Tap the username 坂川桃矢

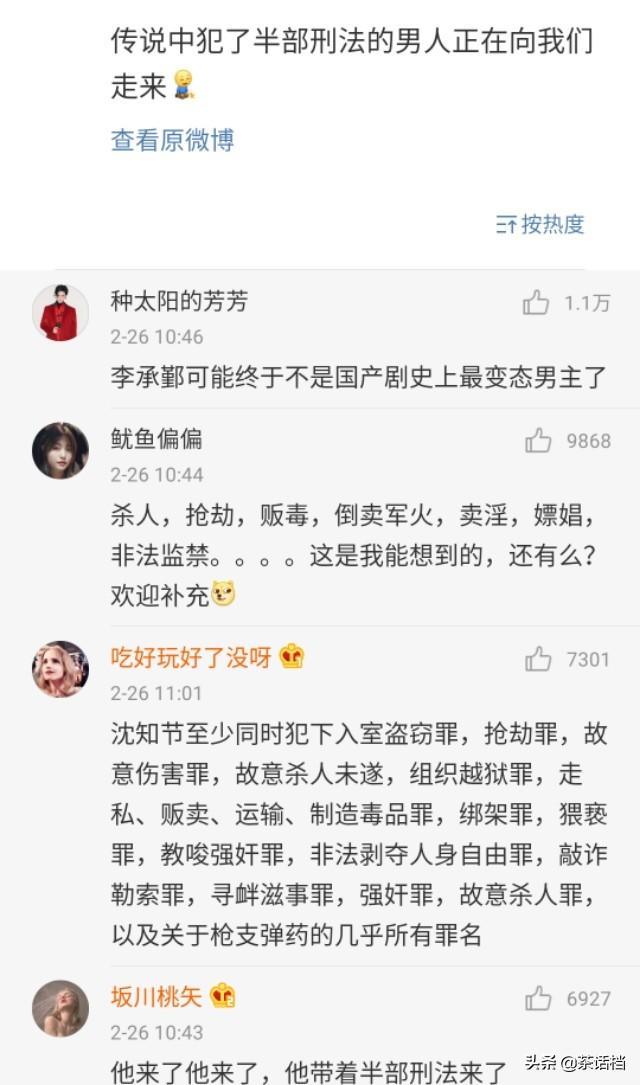coord(157,996)
